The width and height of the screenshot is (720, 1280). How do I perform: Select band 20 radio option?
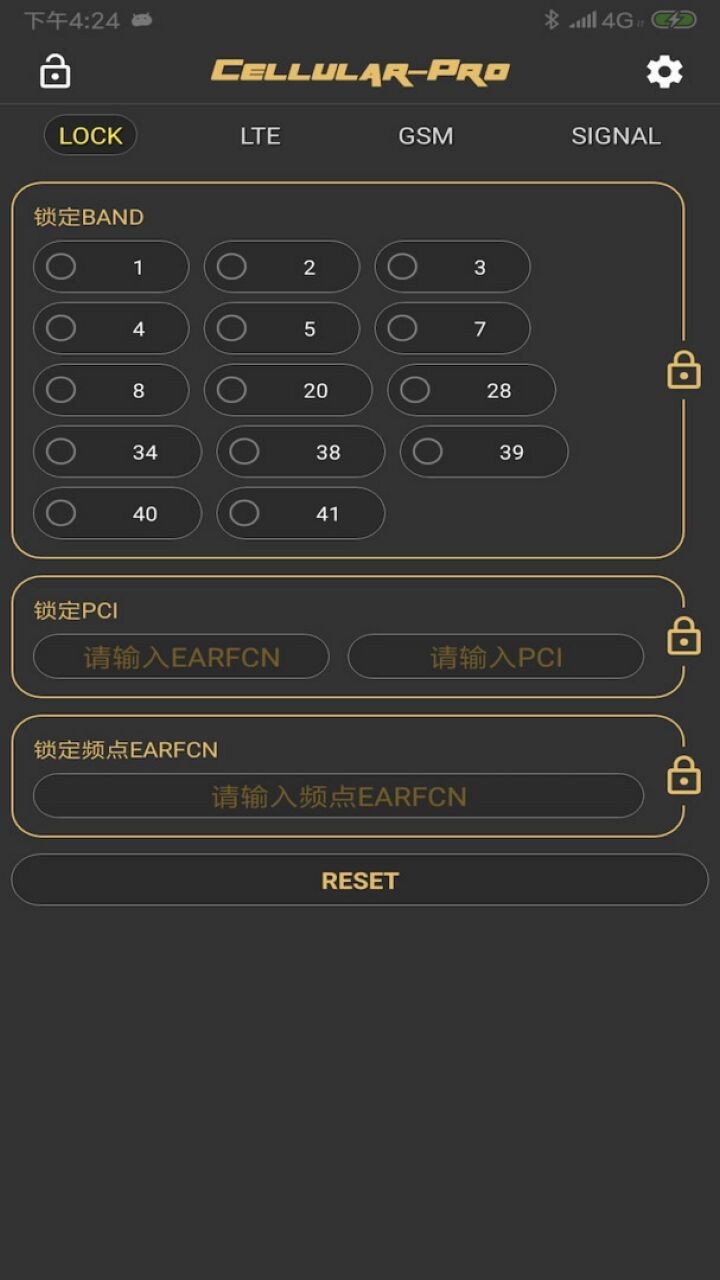(288, 390)
